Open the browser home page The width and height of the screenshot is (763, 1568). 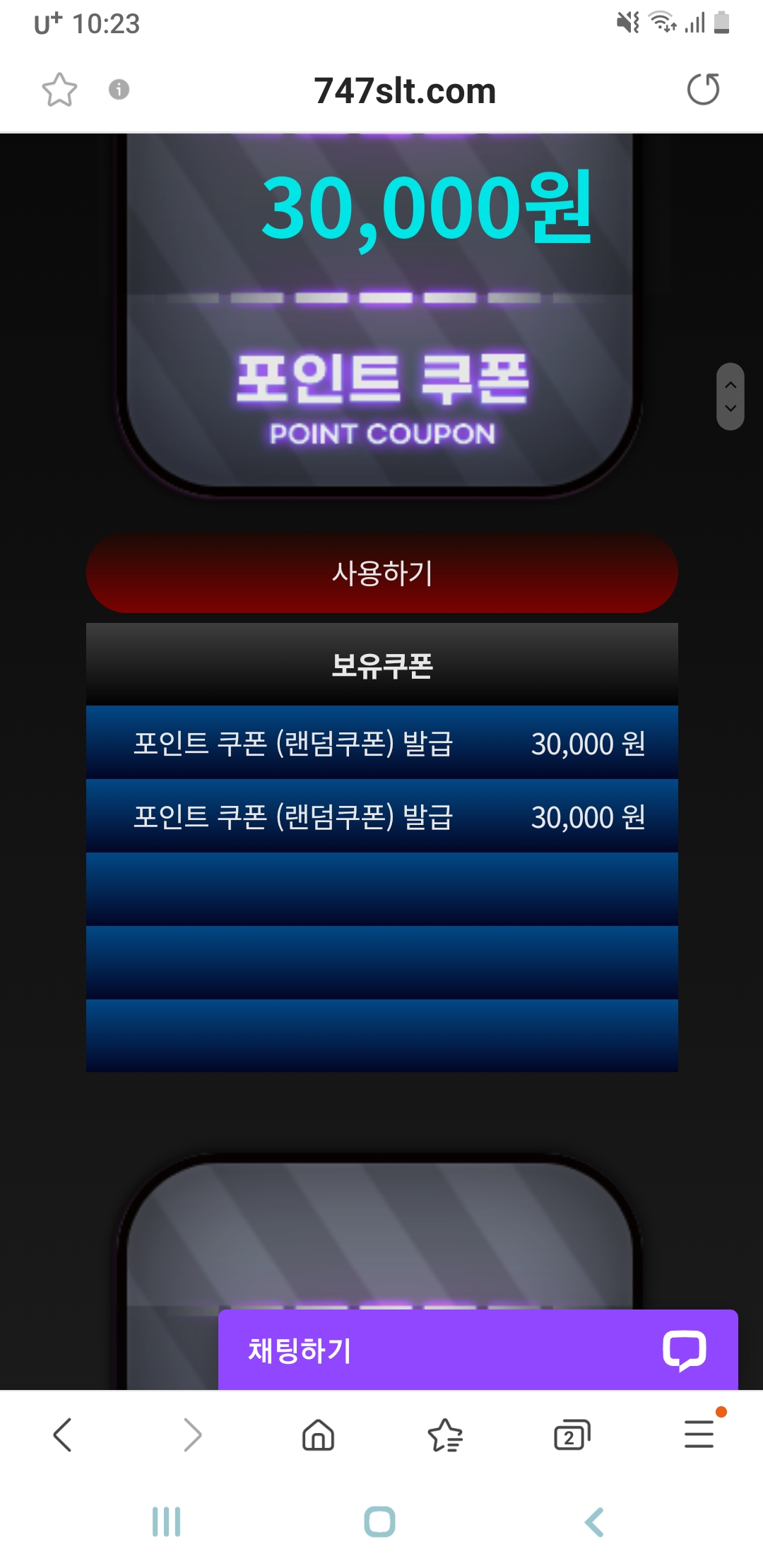tap(318, 1435)
